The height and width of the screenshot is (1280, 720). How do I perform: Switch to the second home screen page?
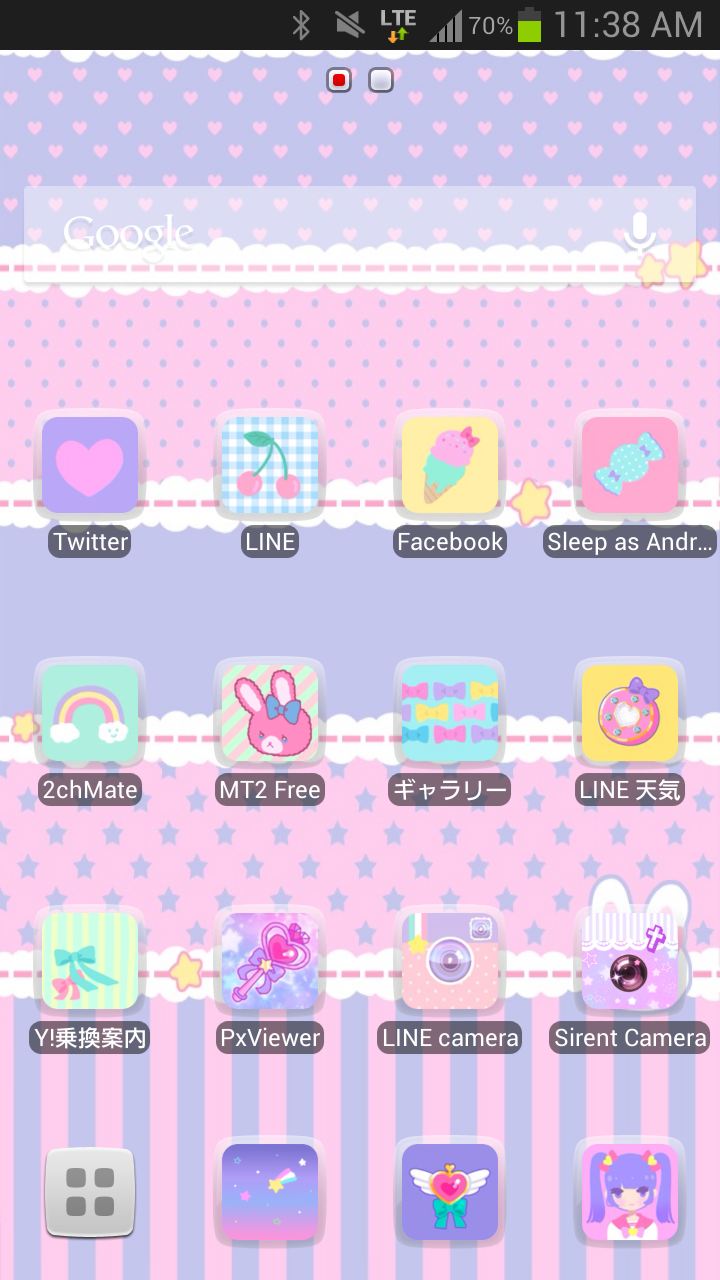[x=380, y=80]
